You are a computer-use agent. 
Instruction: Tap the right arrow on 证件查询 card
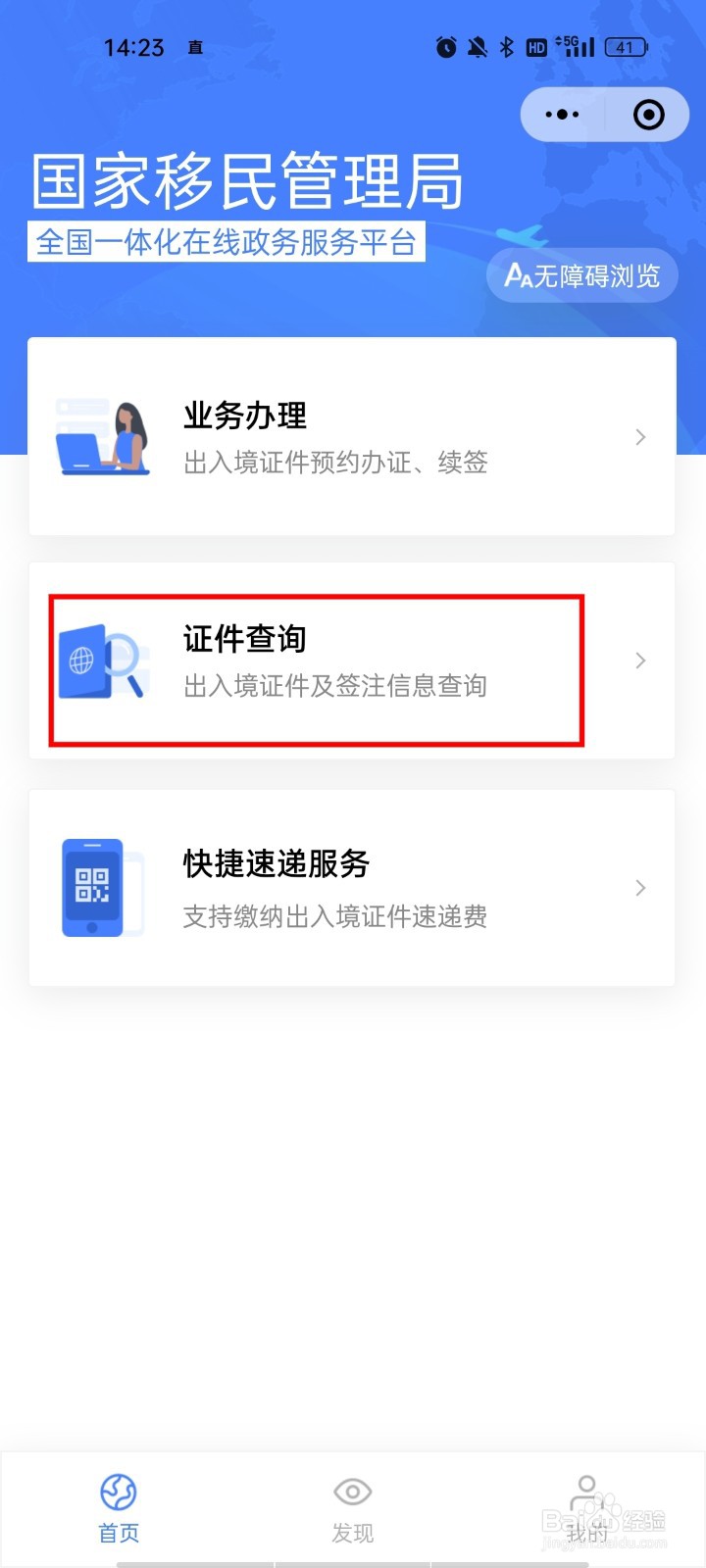[x=640, y=661]
